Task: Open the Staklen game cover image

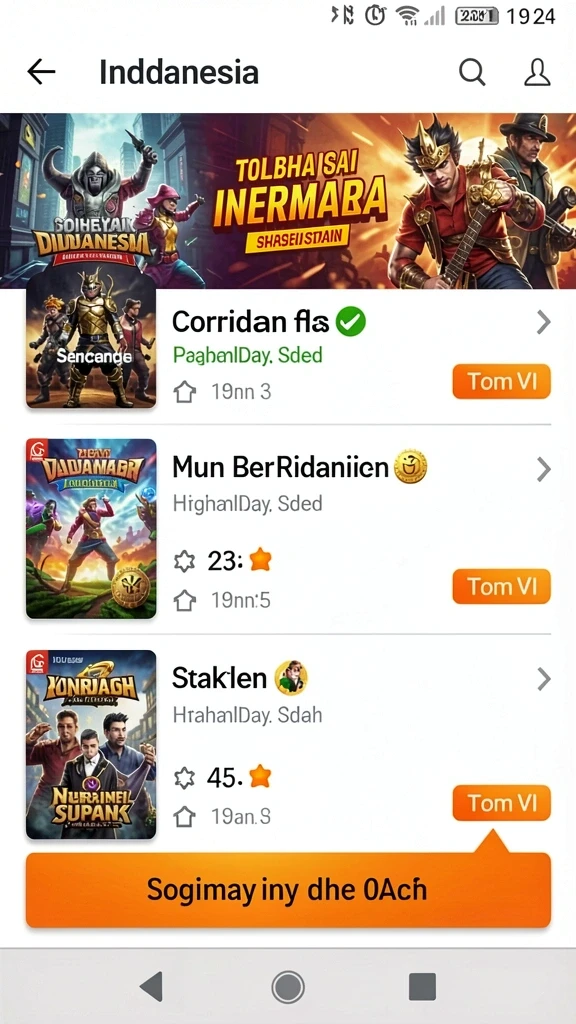Action: click(x=91, y=744)
